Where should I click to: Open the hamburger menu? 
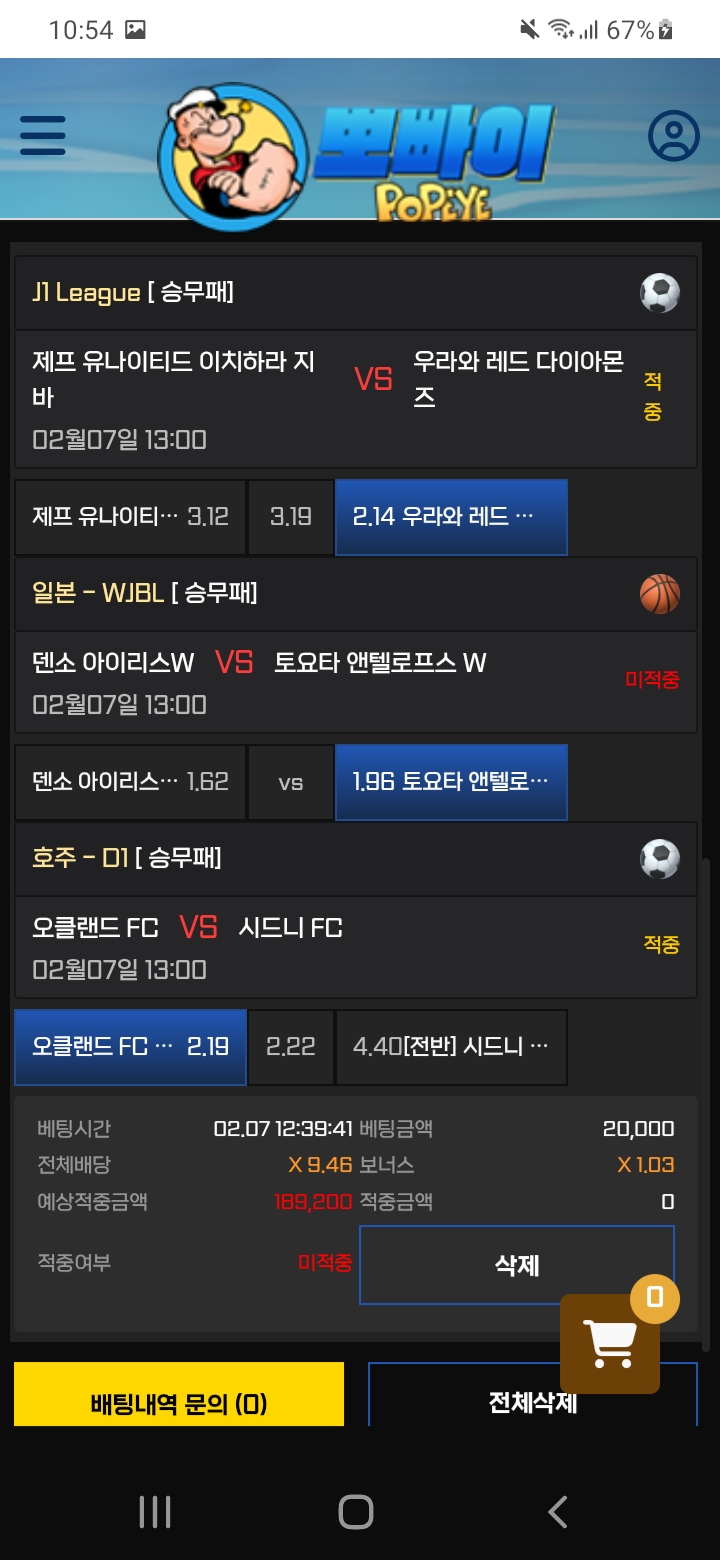[42, 135]
